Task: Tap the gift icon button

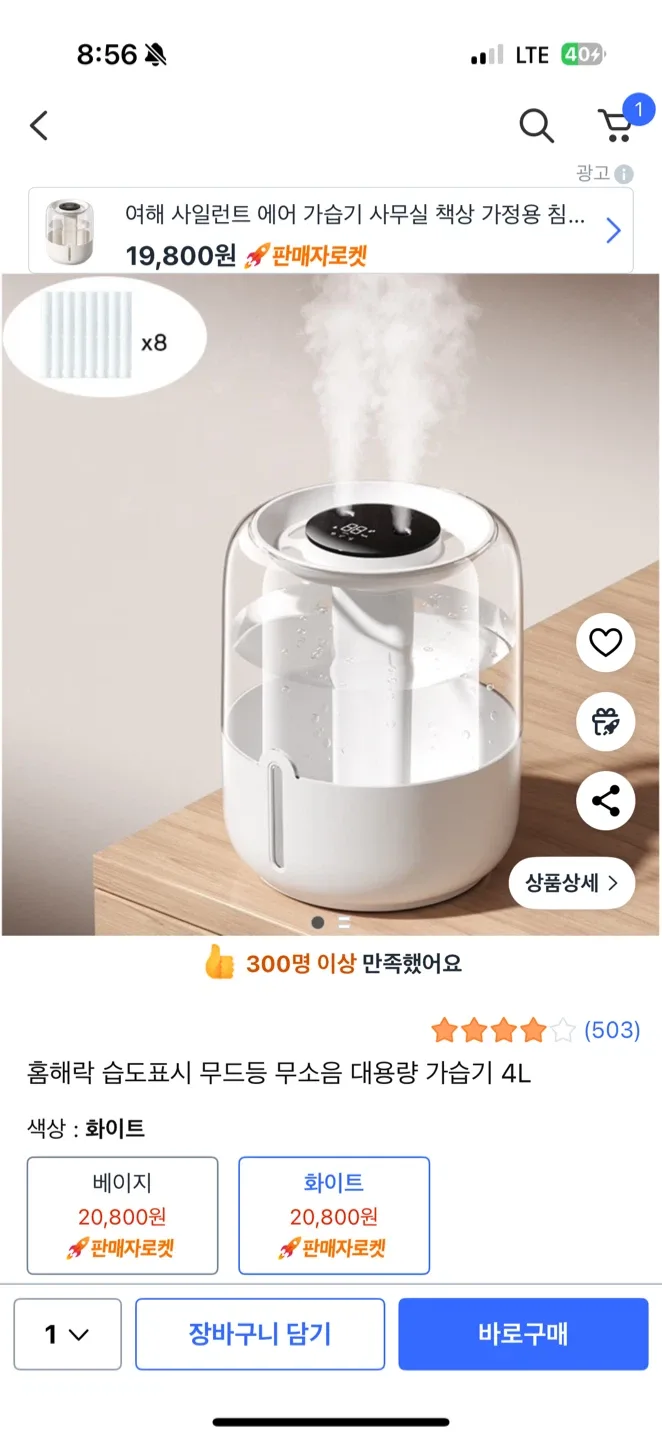Action: click(605, 722)
